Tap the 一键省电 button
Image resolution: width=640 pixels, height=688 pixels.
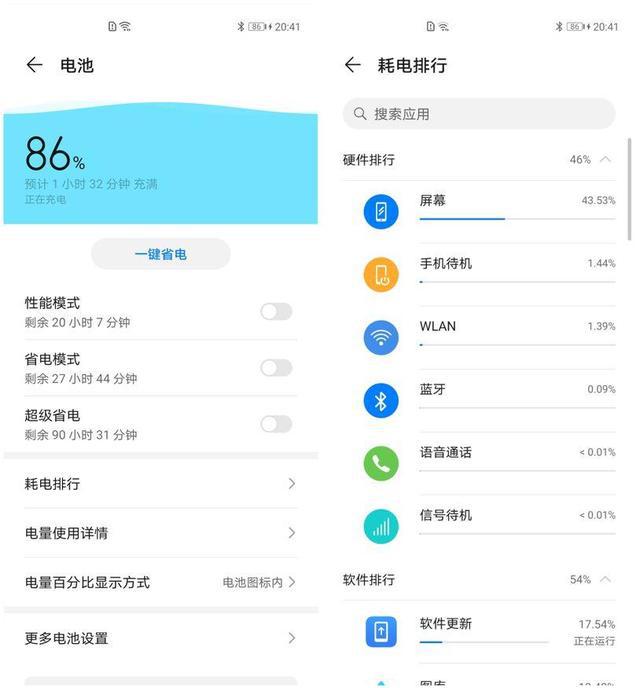coord(160,254)
